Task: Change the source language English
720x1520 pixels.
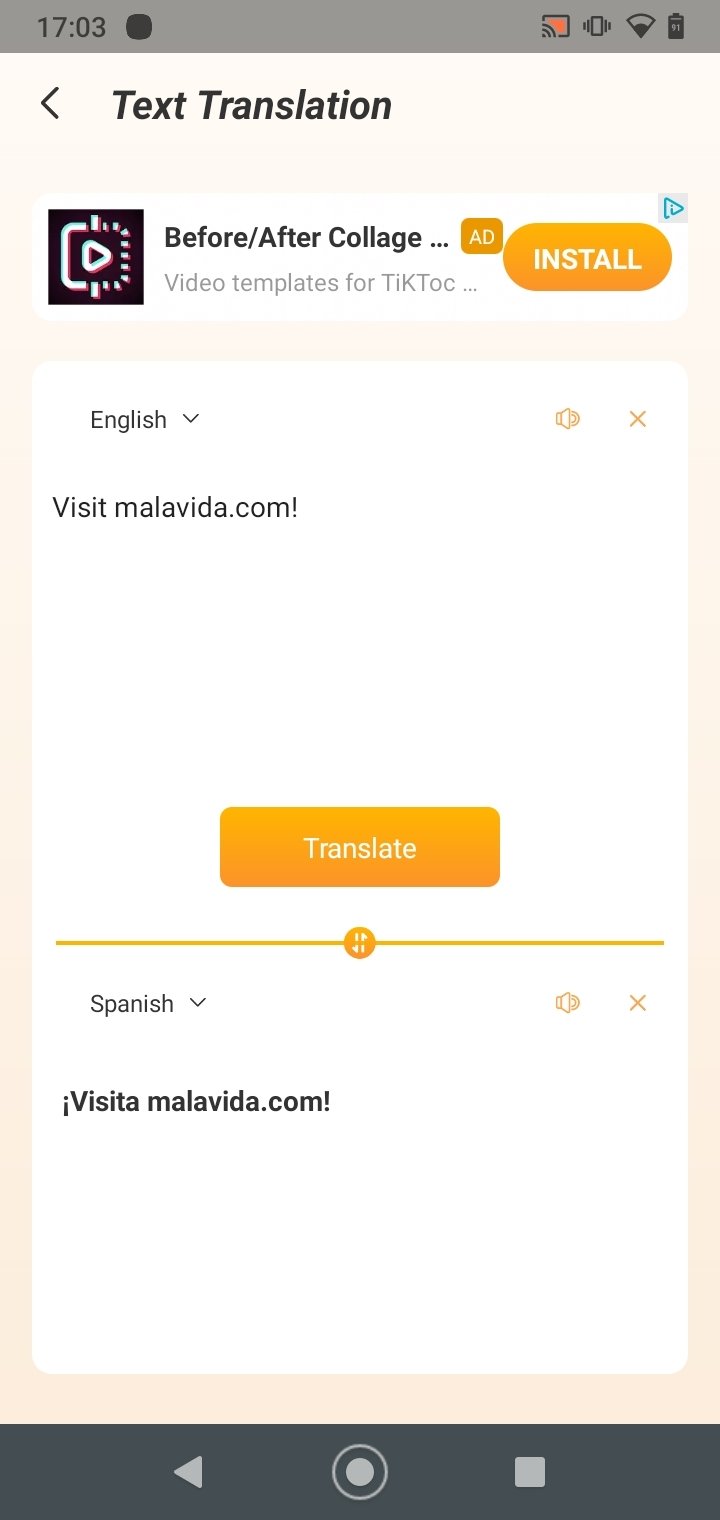Action: click(x=145, y=420)
